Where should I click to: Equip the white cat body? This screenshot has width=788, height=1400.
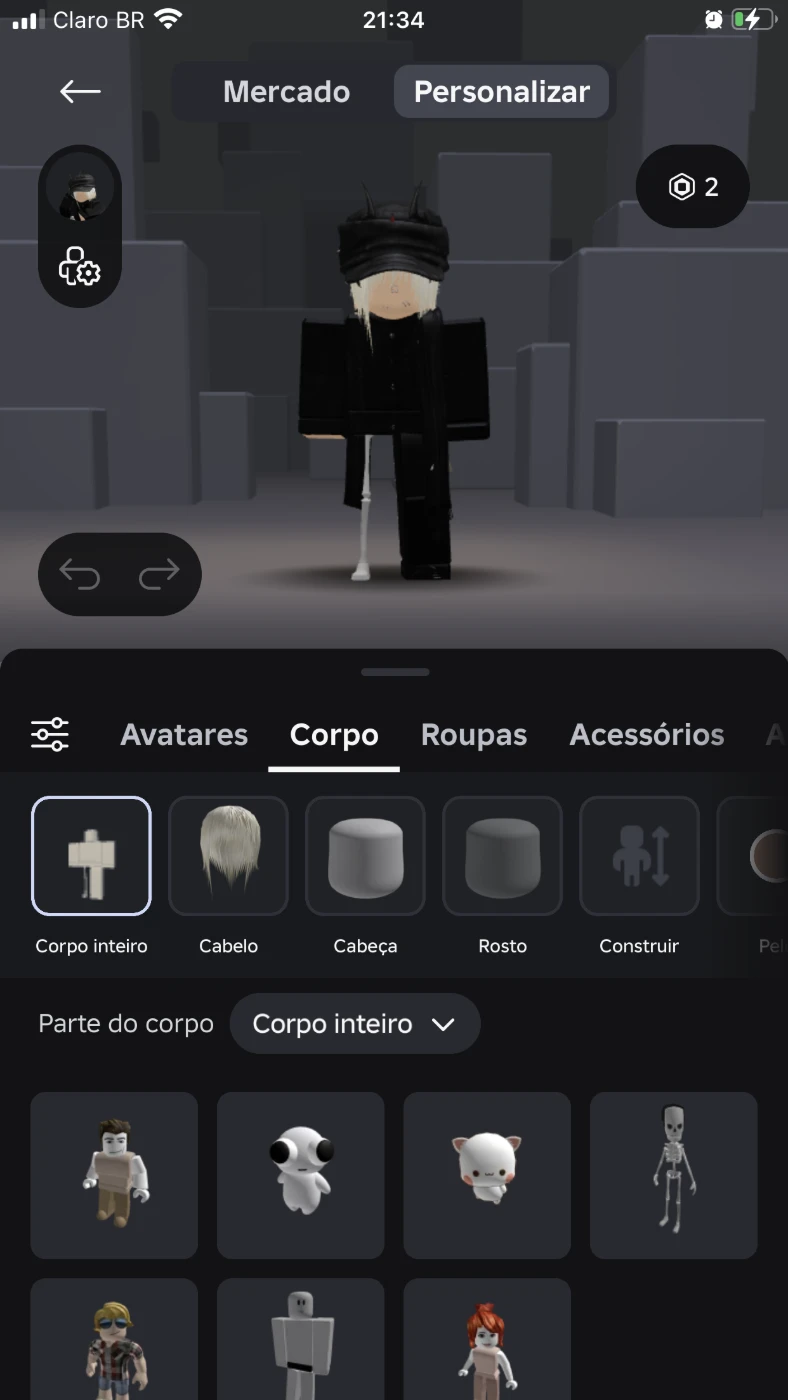pyautogui.click(x=487, y=1175)
